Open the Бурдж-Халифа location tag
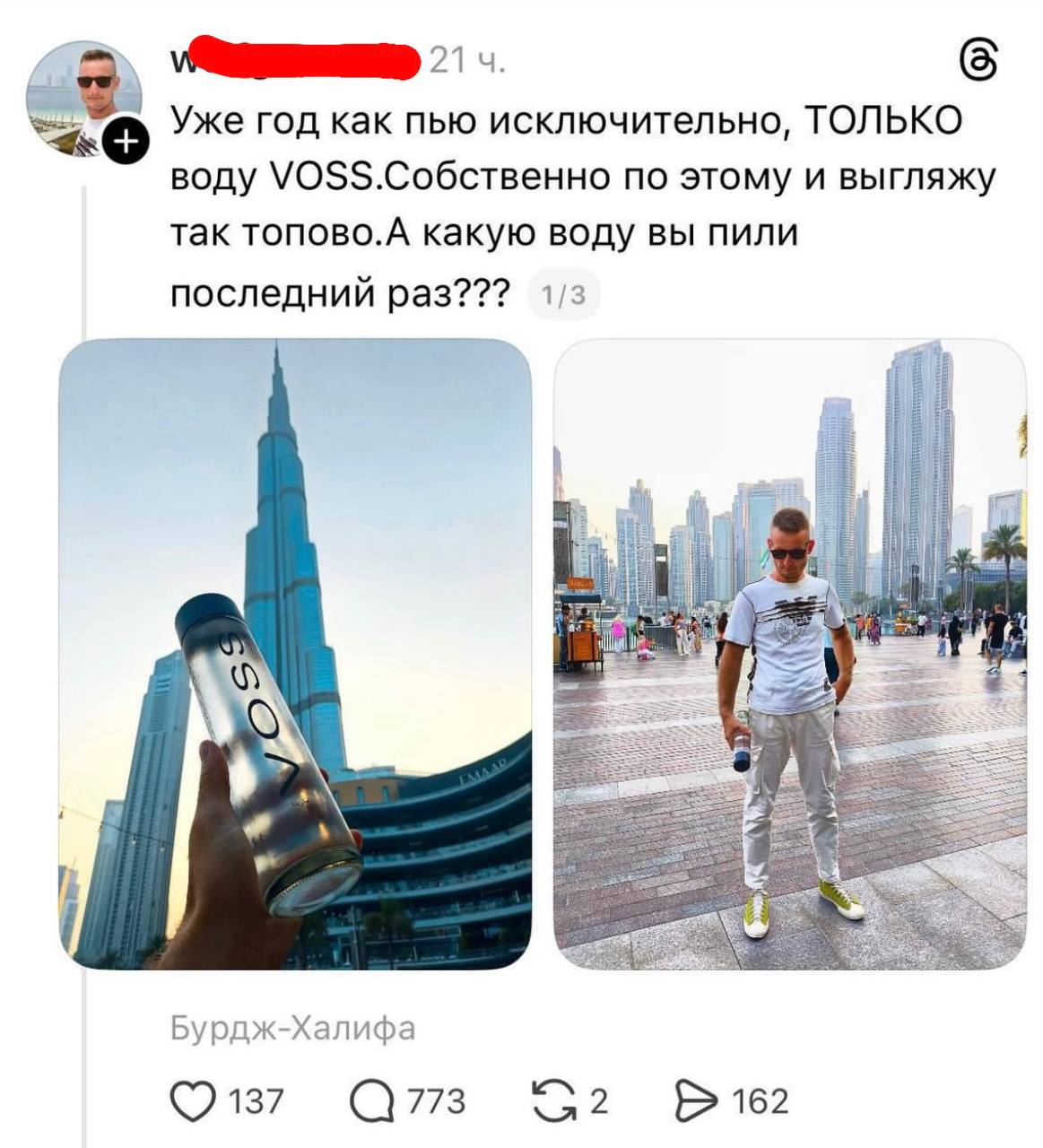 tap(293, 1028)
